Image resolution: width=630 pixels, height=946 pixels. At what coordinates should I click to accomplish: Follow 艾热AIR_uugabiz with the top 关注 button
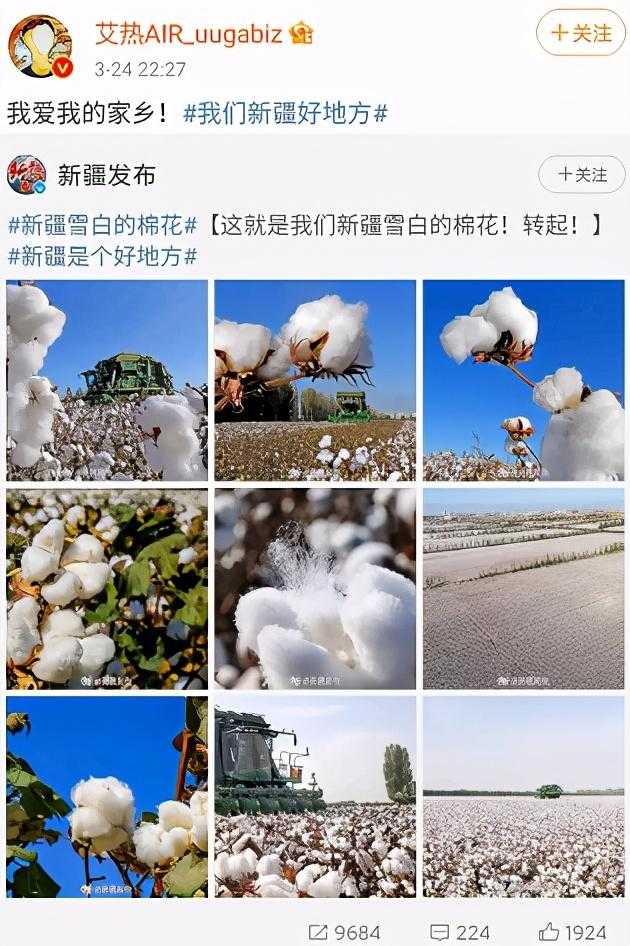point(581,33)
